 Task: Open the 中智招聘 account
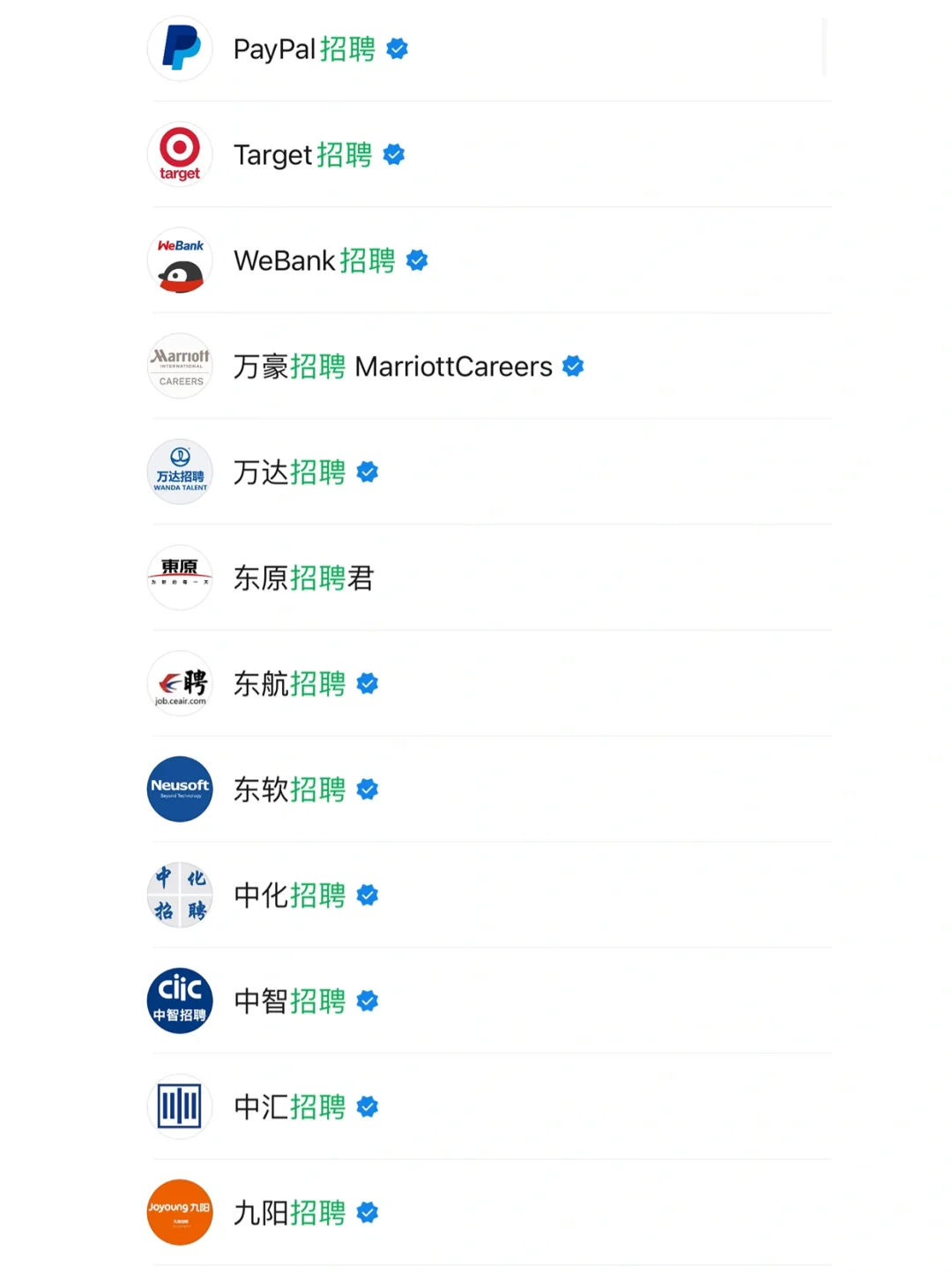289,1001
